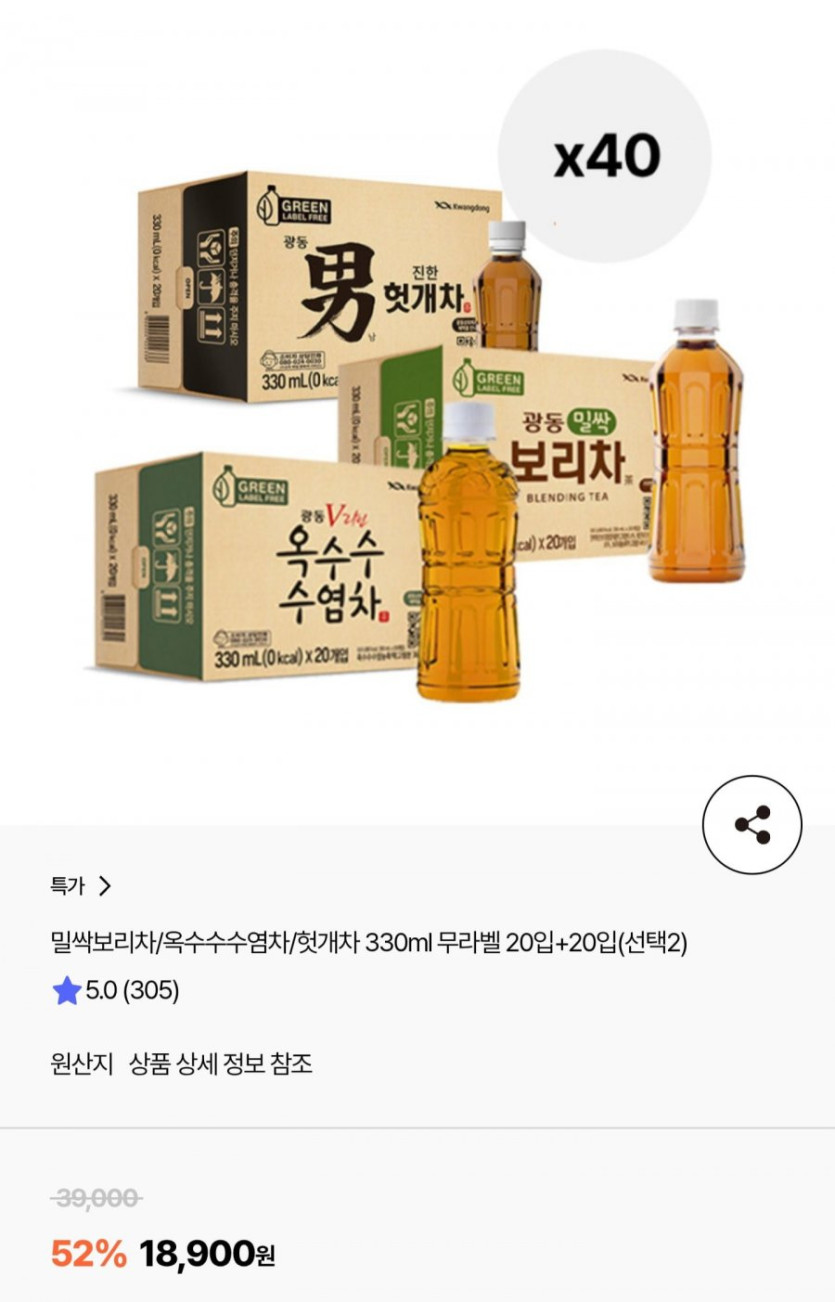Screen dimensions: 835x1302
Task: Open the 특가 category link
Action: 81,886
